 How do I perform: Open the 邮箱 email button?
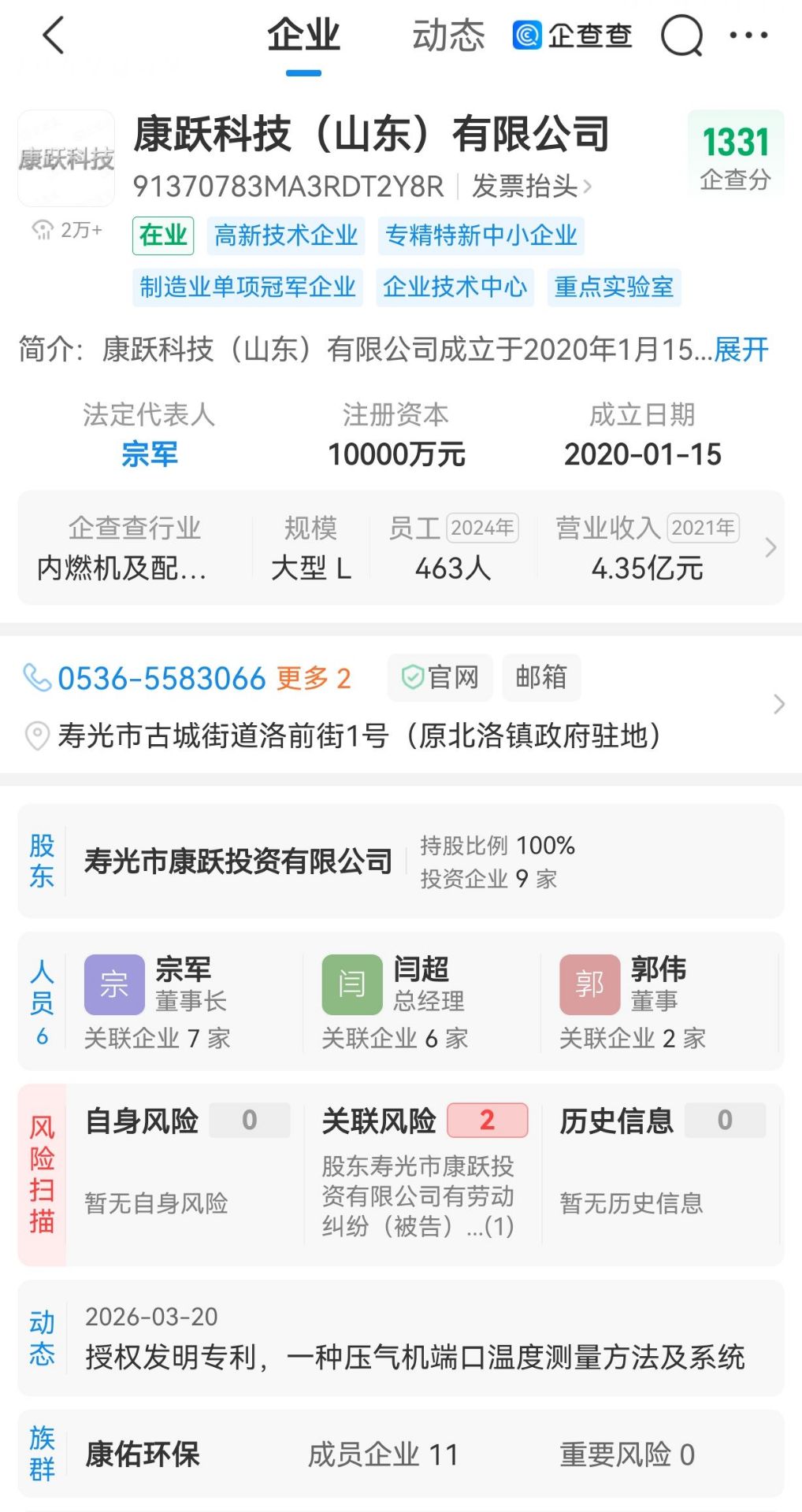pyautogui.click(x=541, y=677)
